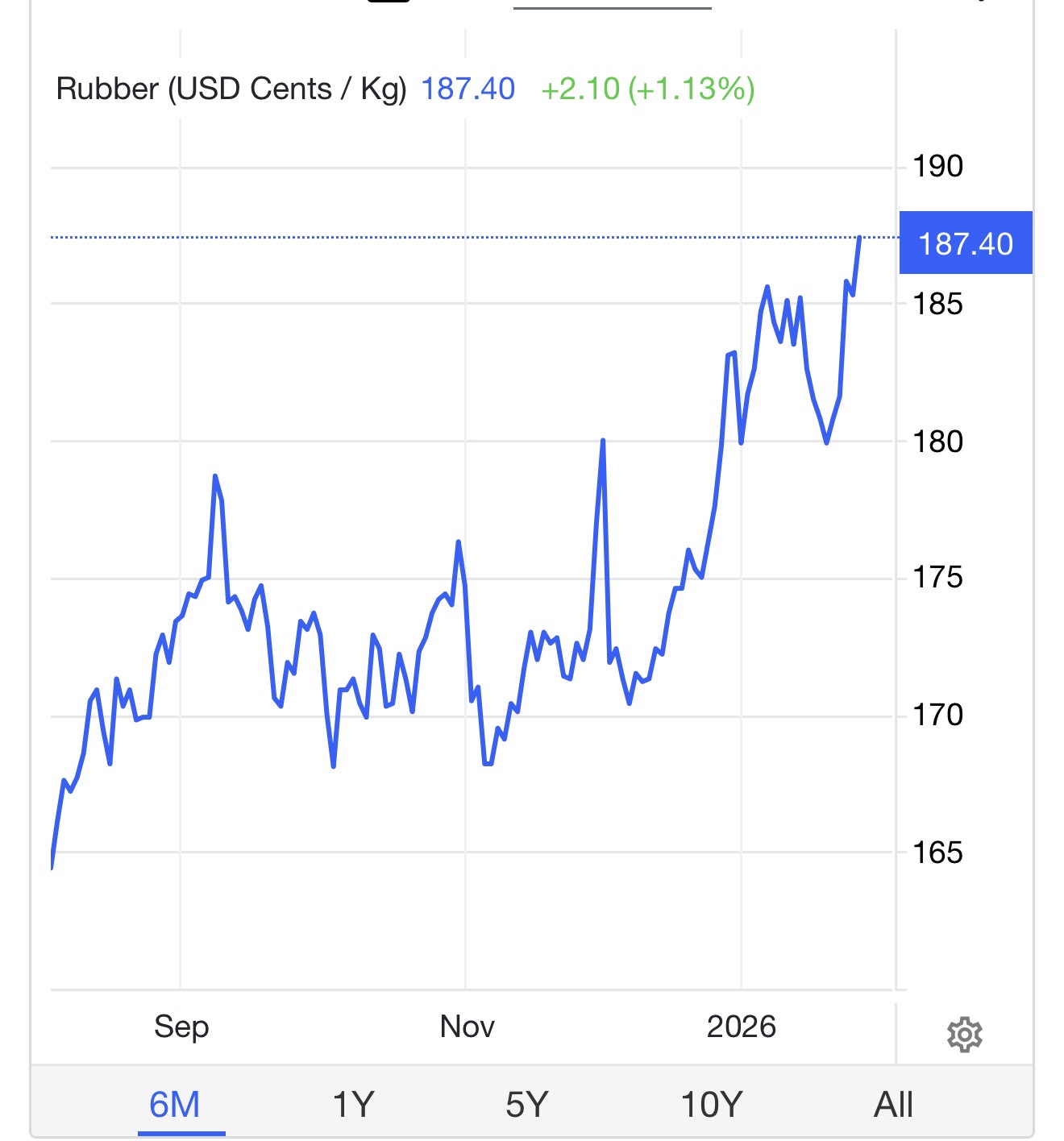This screenshot has height=1141, width=1064.
Task: Show the 5Y price history
Action: click(526, 1104)
